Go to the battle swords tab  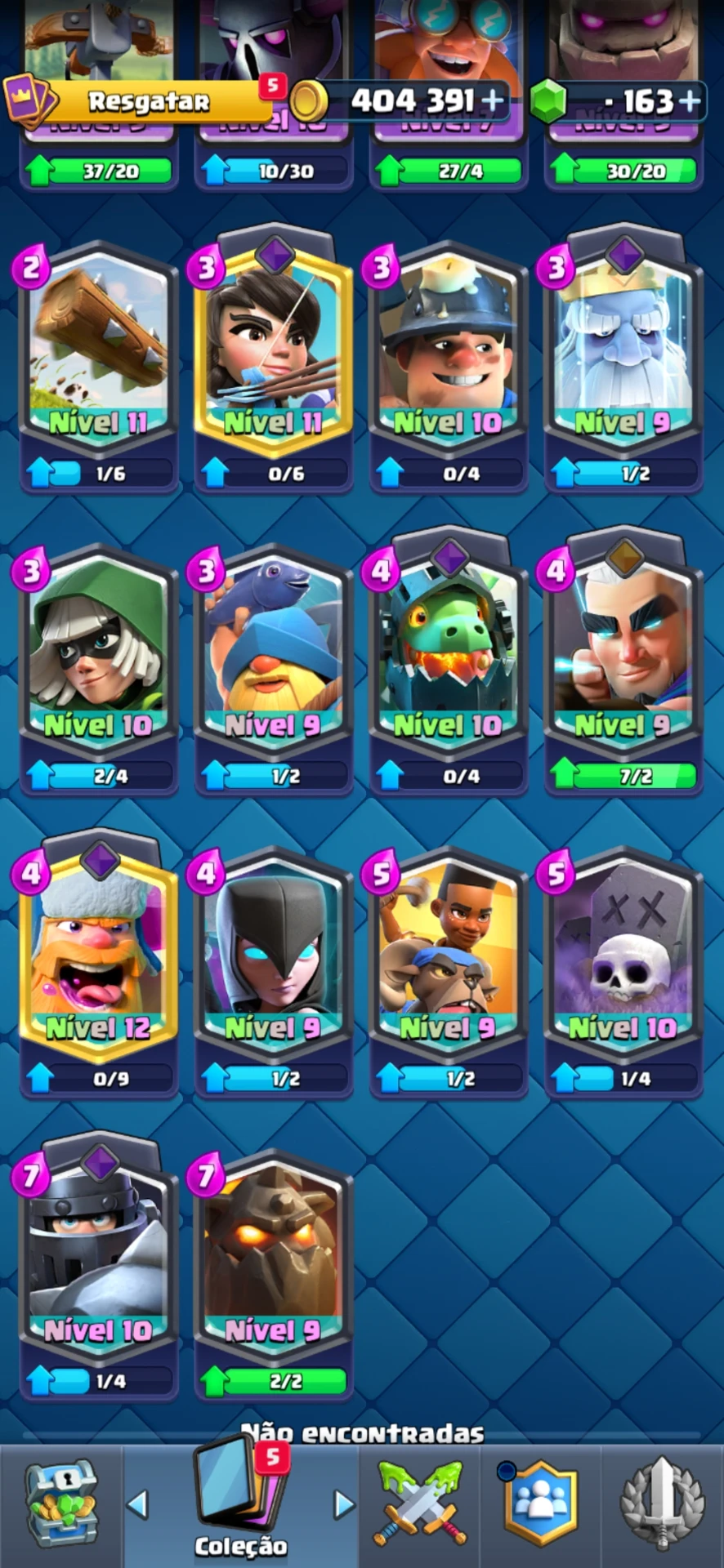coord(421,1505)
